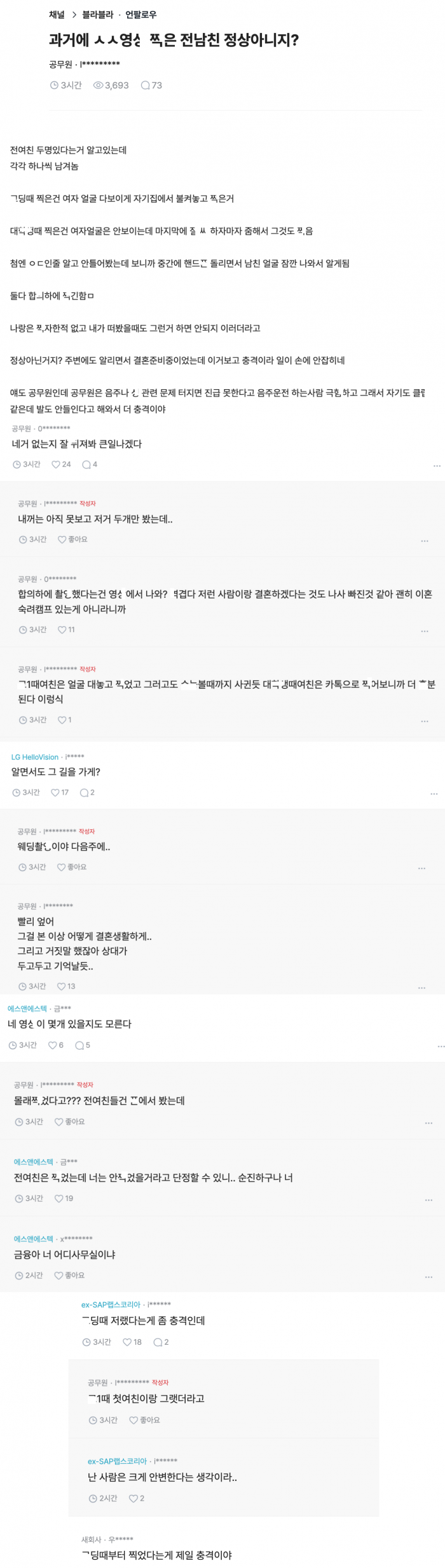The width and height of the screenshot is (445, 1568).
Task: Open replies of the '네거 없는지' comment
Action: click(x=90, y=464)
